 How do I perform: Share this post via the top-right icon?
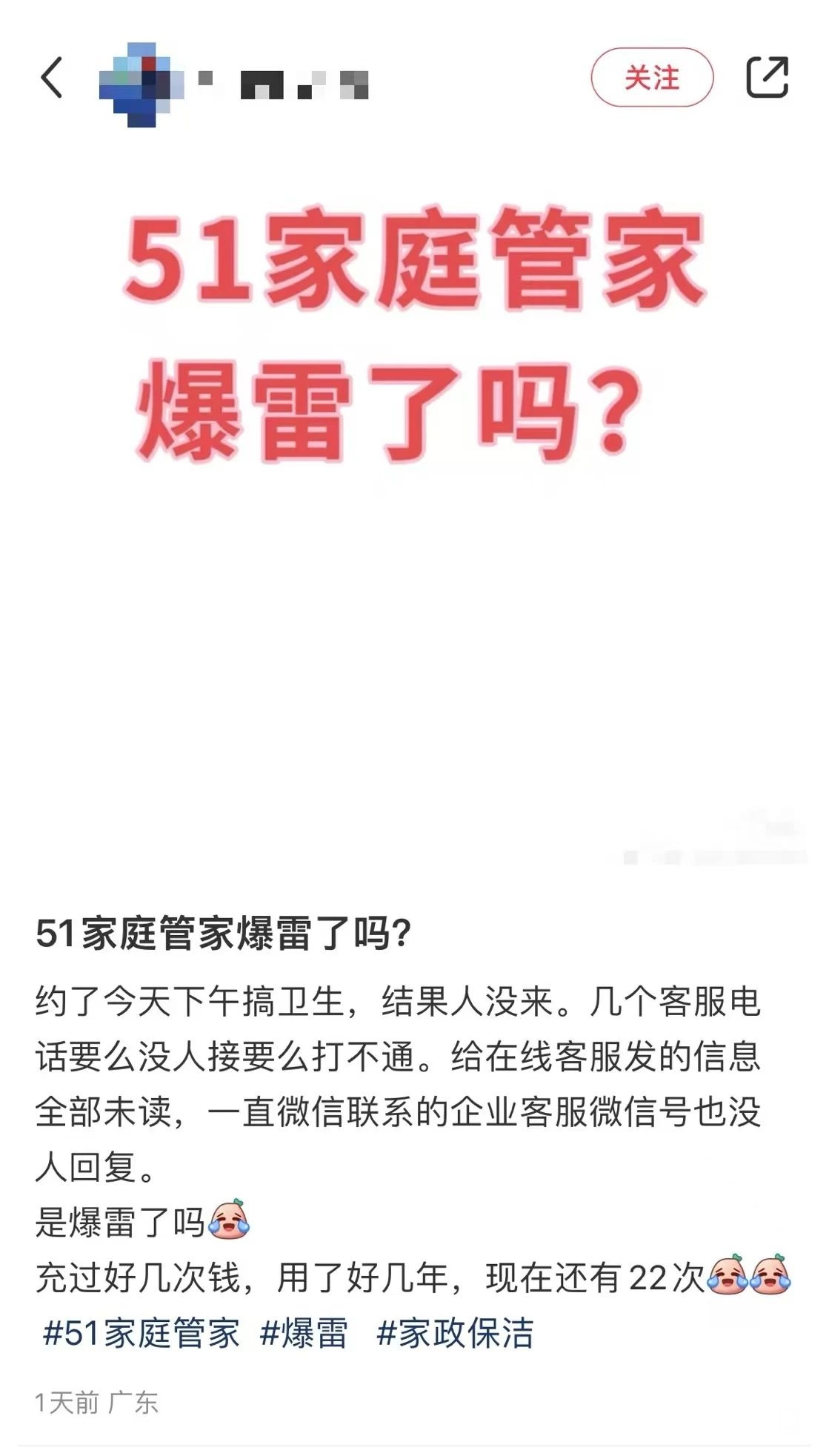click(766, 77)
